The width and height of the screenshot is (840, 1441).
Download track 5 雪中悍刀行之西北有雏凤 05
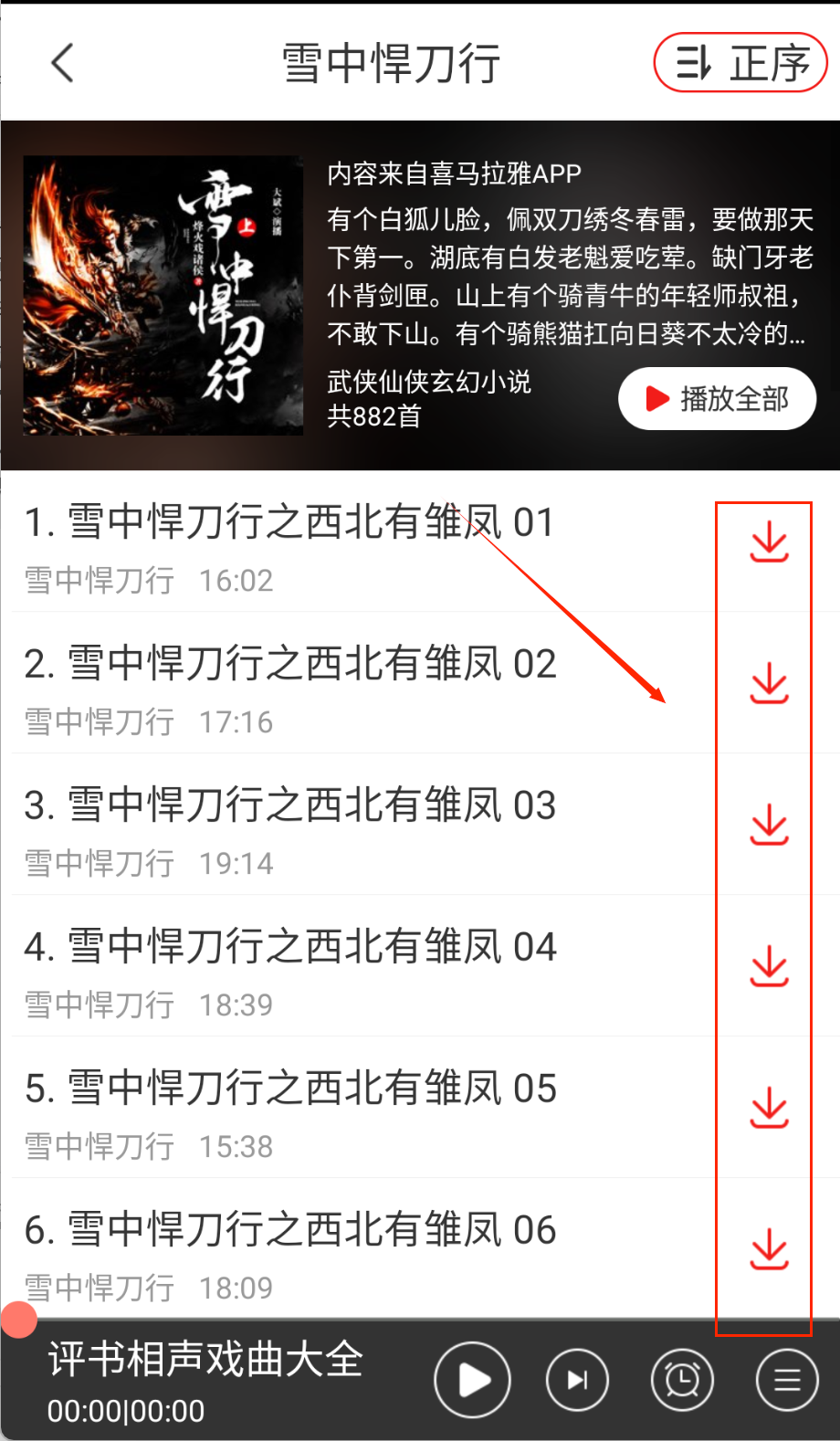coord(770,1108)
